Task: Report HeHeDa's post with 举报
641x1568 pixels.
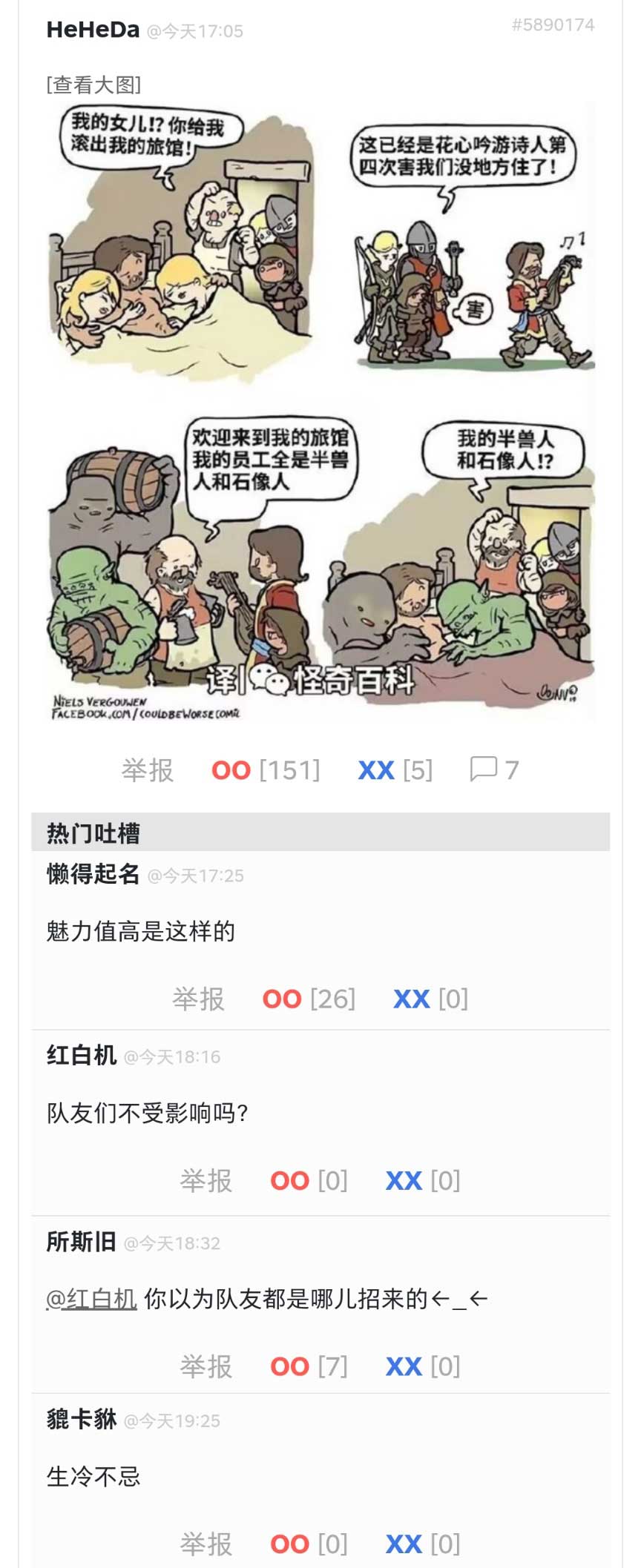Action: [147, 770]
